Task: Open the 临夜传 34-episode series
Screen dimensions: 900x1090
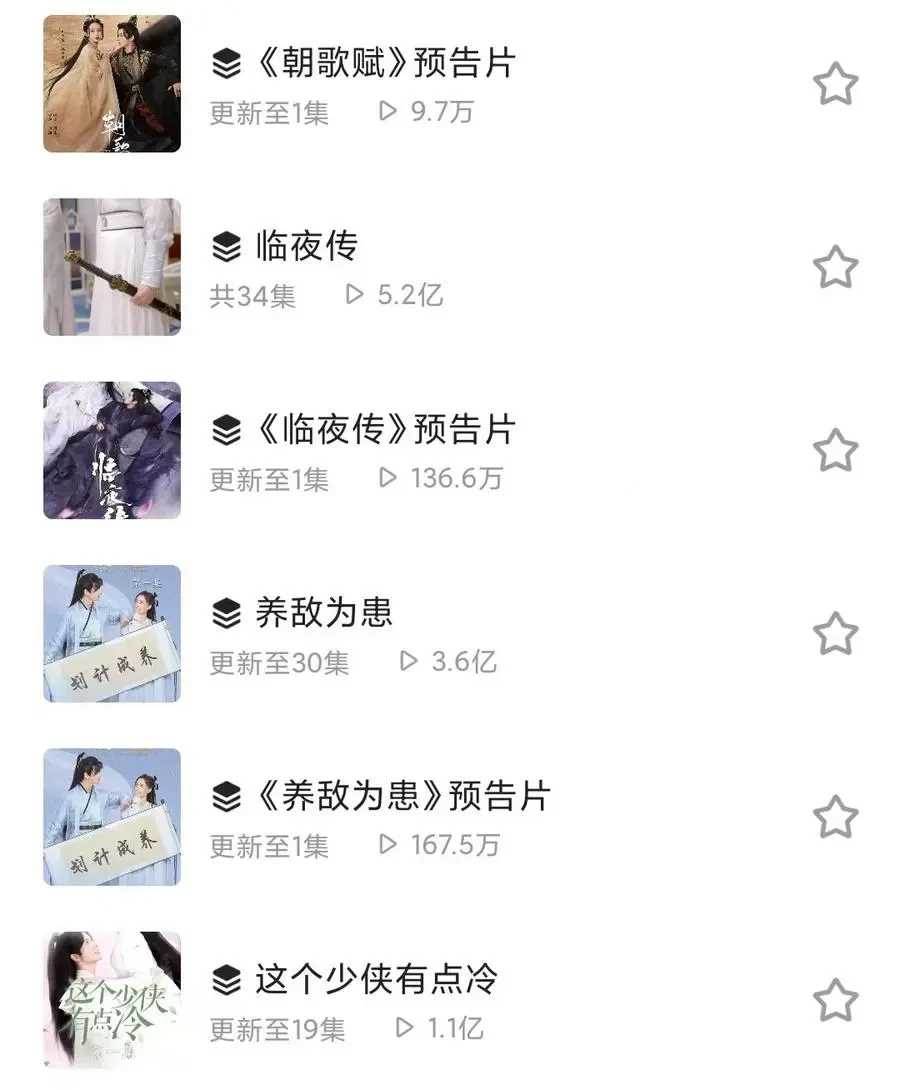Action: [x=306, y=246]
